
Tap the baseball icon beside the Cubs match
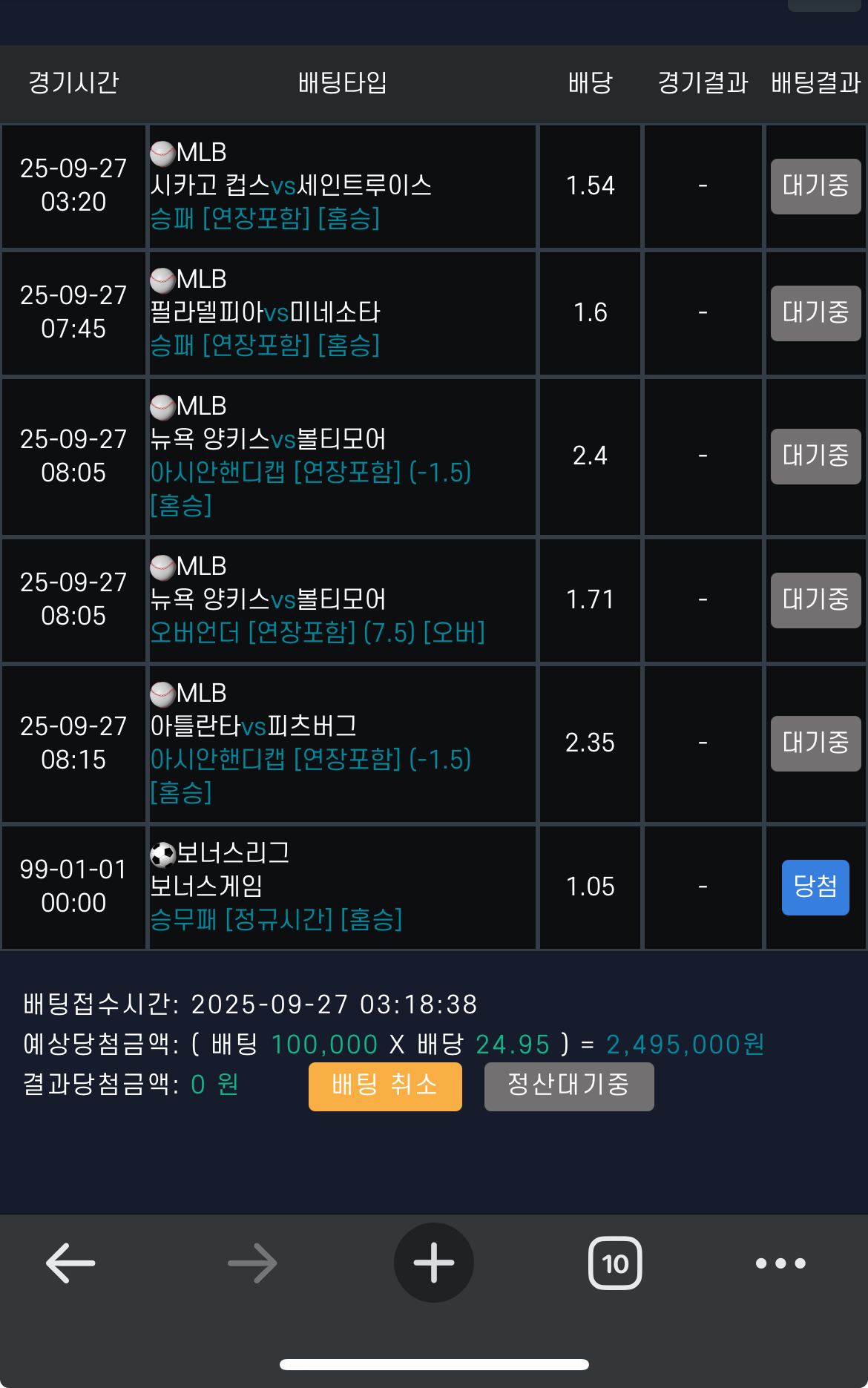tap(162, 152)
